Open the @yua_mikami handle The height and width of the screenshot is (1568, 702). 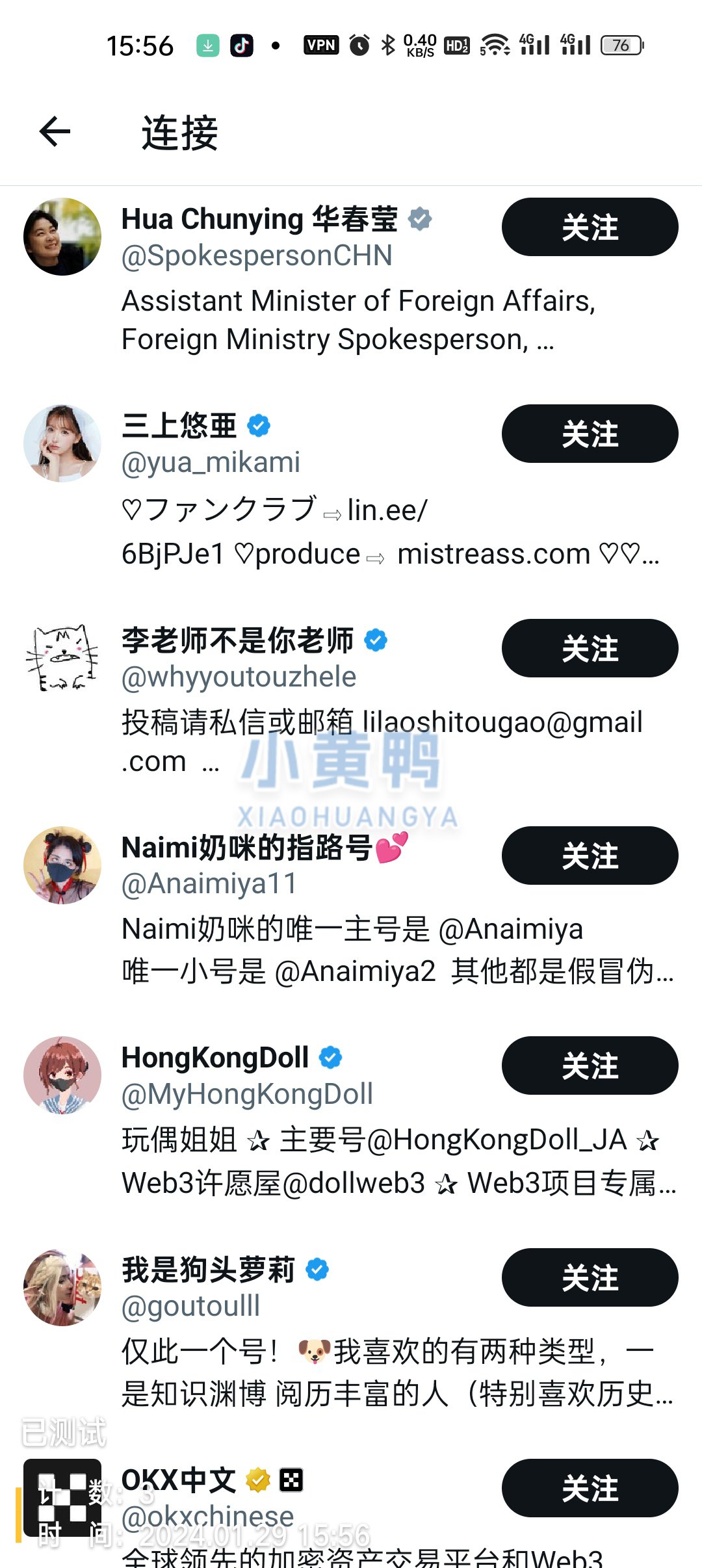210,462
